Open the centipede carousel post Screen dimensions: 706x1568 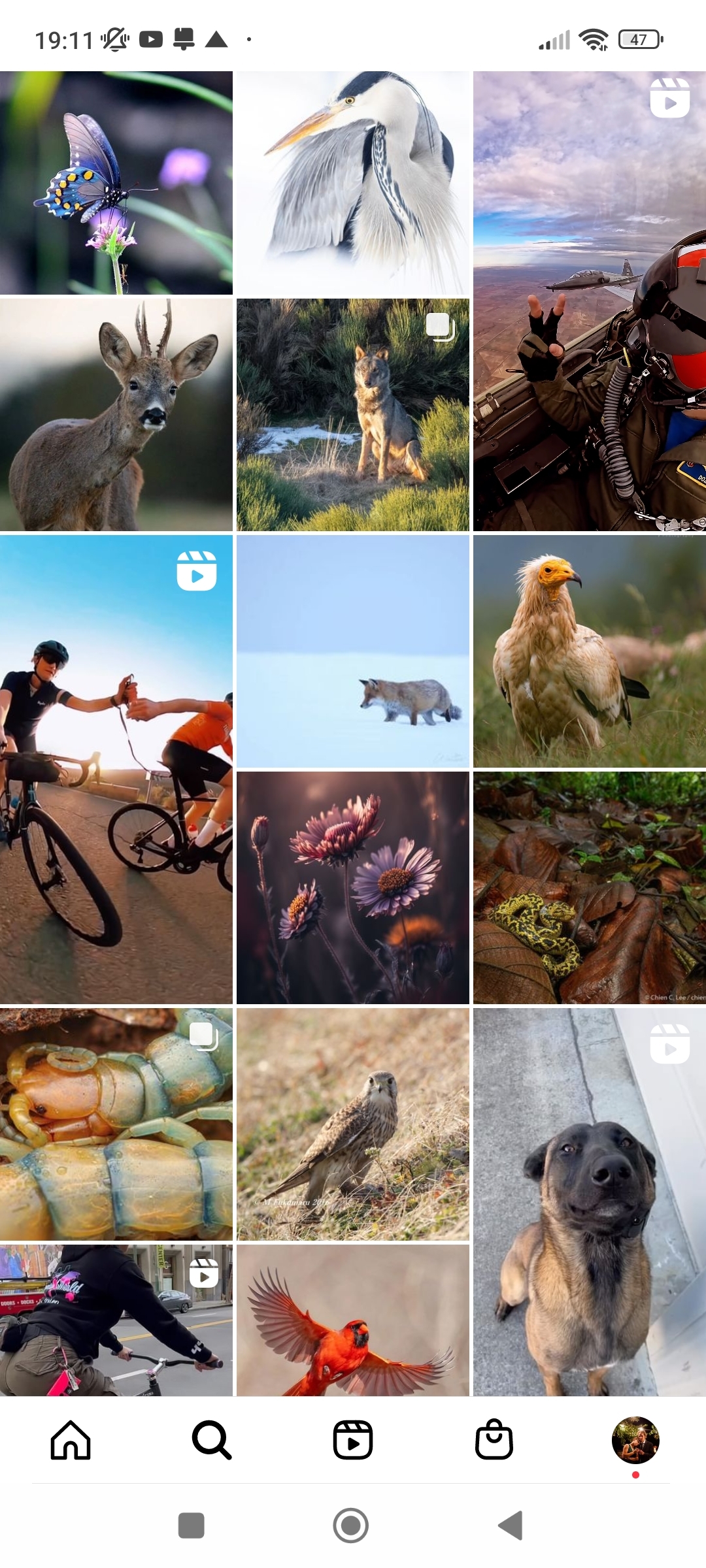pyautogui.click(x=116, y=1124)
